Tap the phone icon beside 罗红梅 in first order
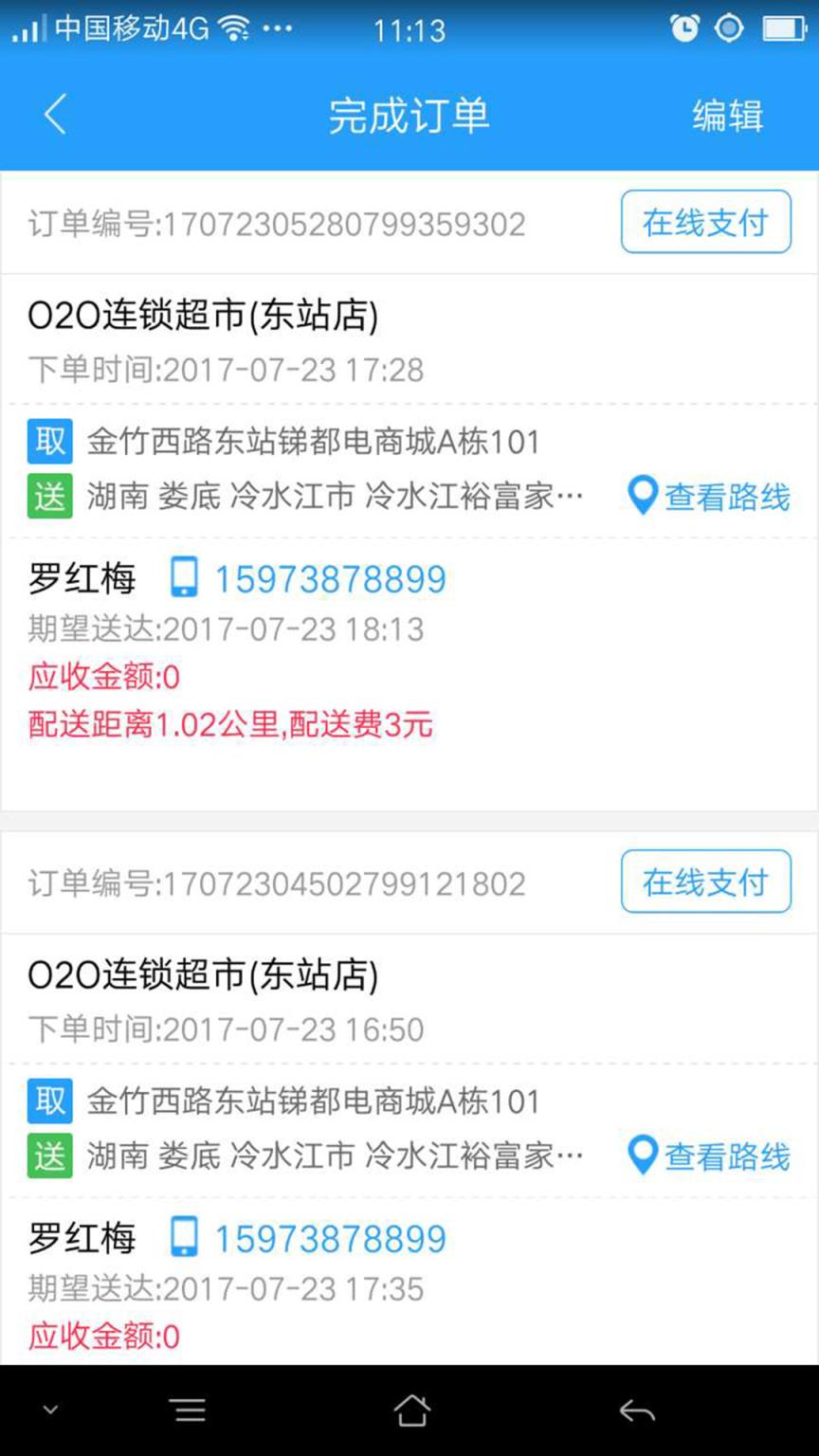The height and width of the screenshot is (1456, 819). pos(186,577)
